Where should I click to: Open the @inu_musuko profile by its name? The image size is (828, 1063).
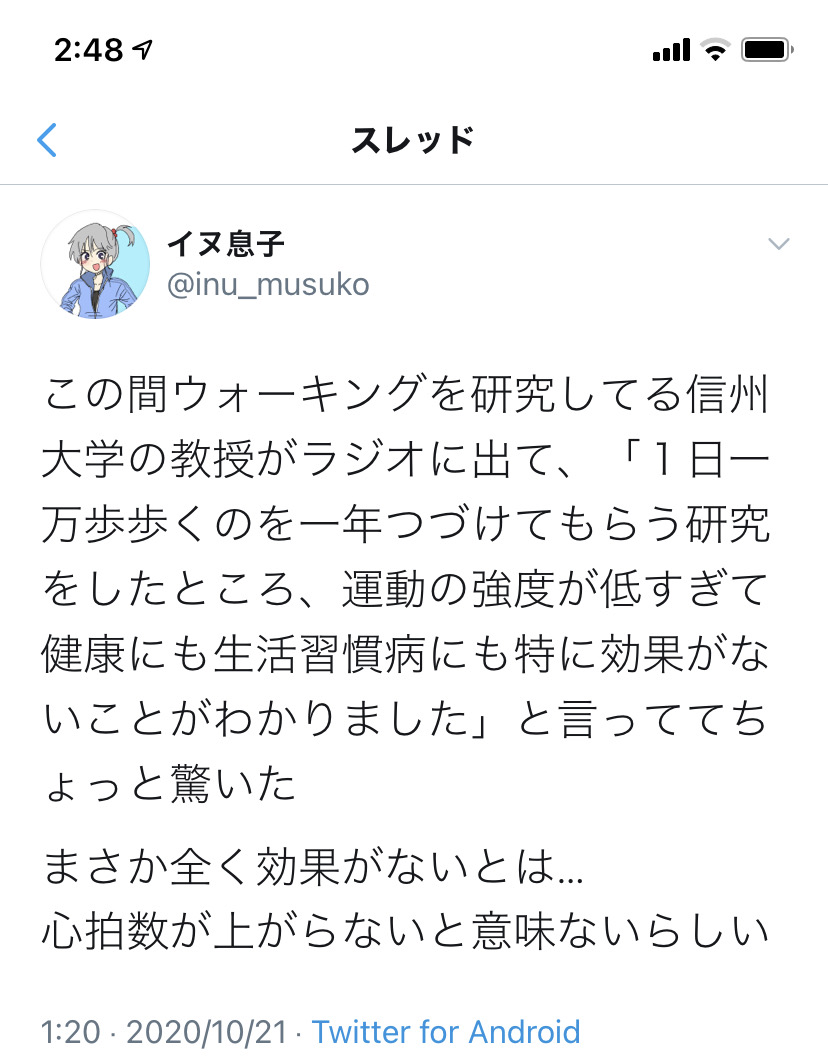coord(226,244)
